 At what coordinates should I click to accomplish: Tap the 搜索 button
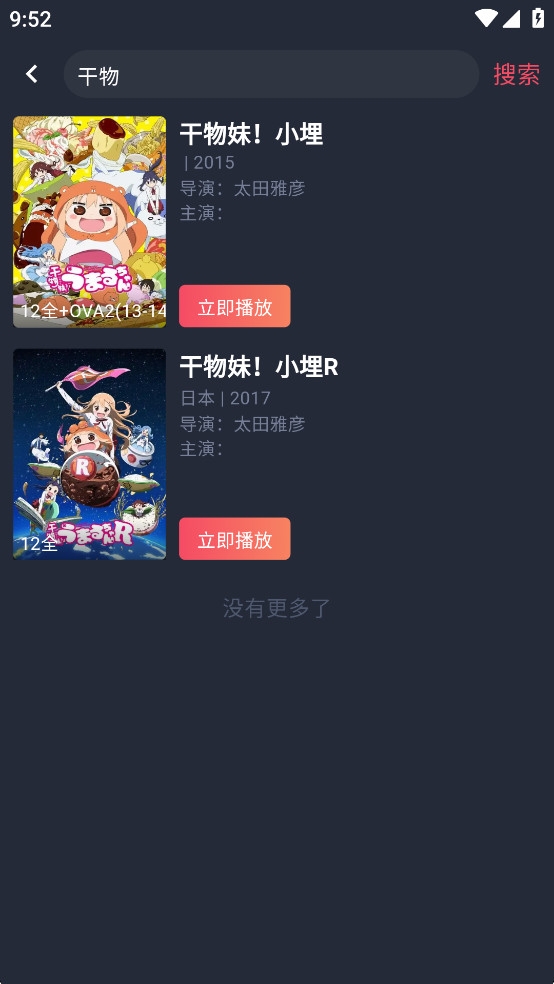[x=516, y=74]
